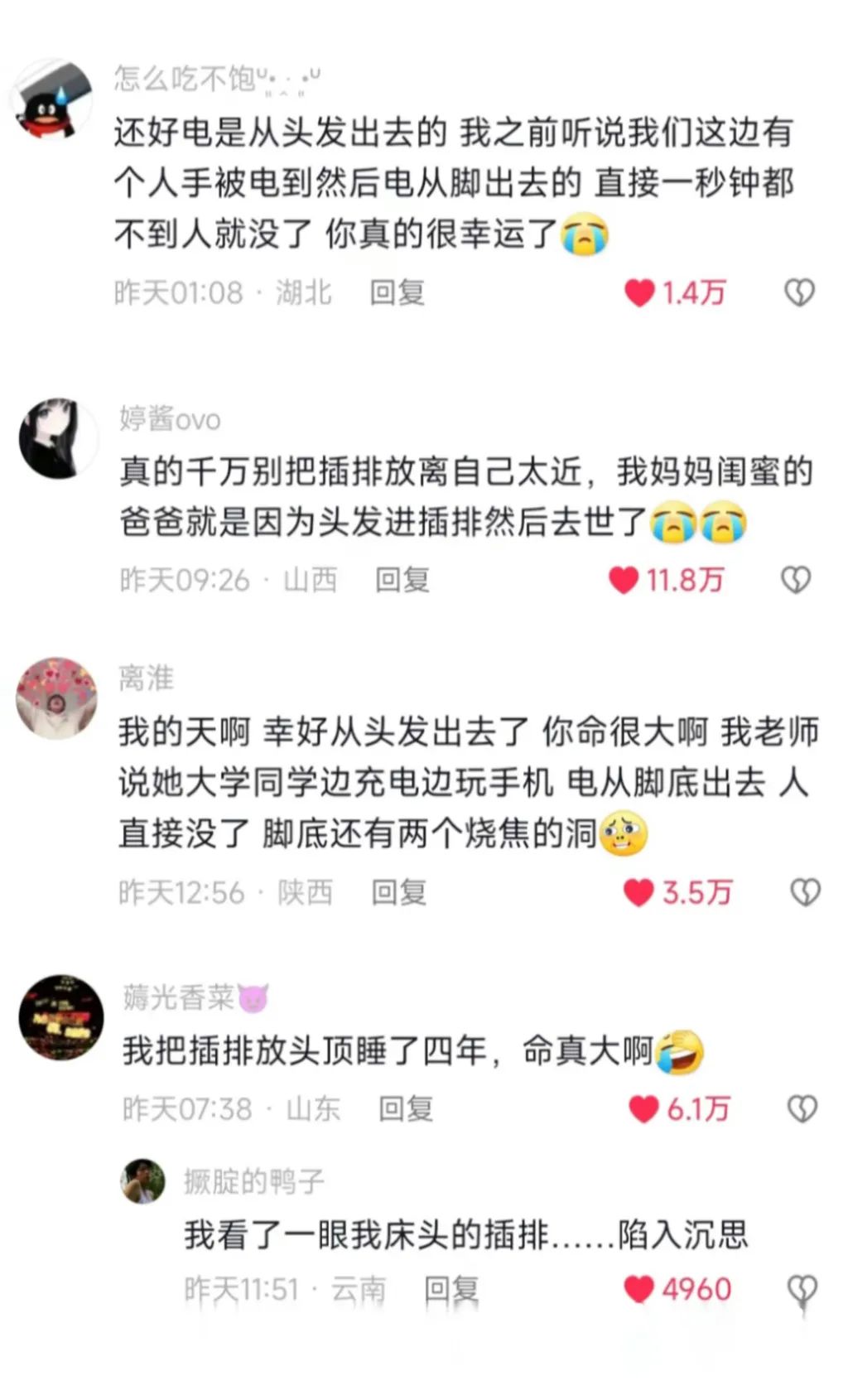
Task: Click the timestamp 昨天01:08 · 湖北
Action: click(220, 292)
